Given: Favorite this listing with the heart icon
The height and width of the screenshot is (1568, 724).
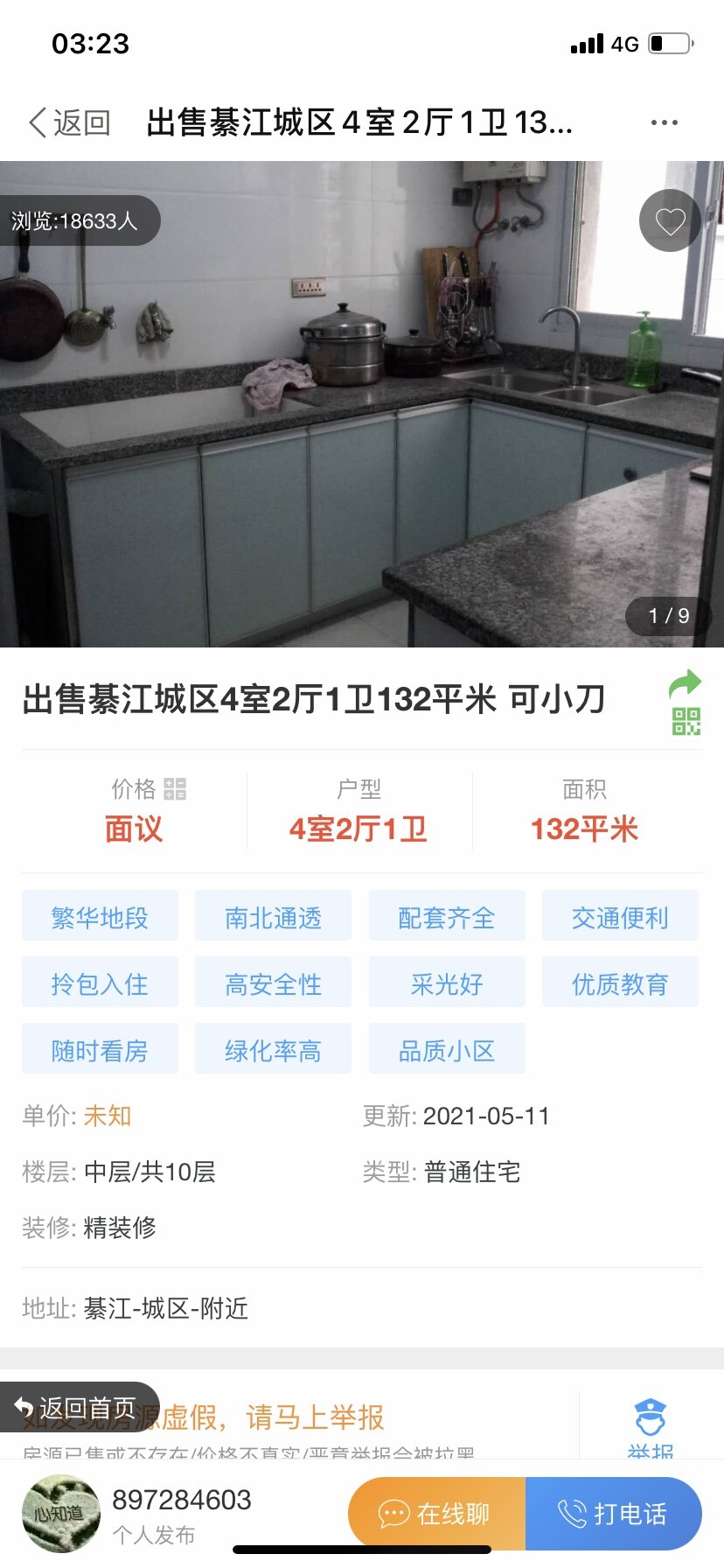Looking at the screenshot, I should 670,221.
